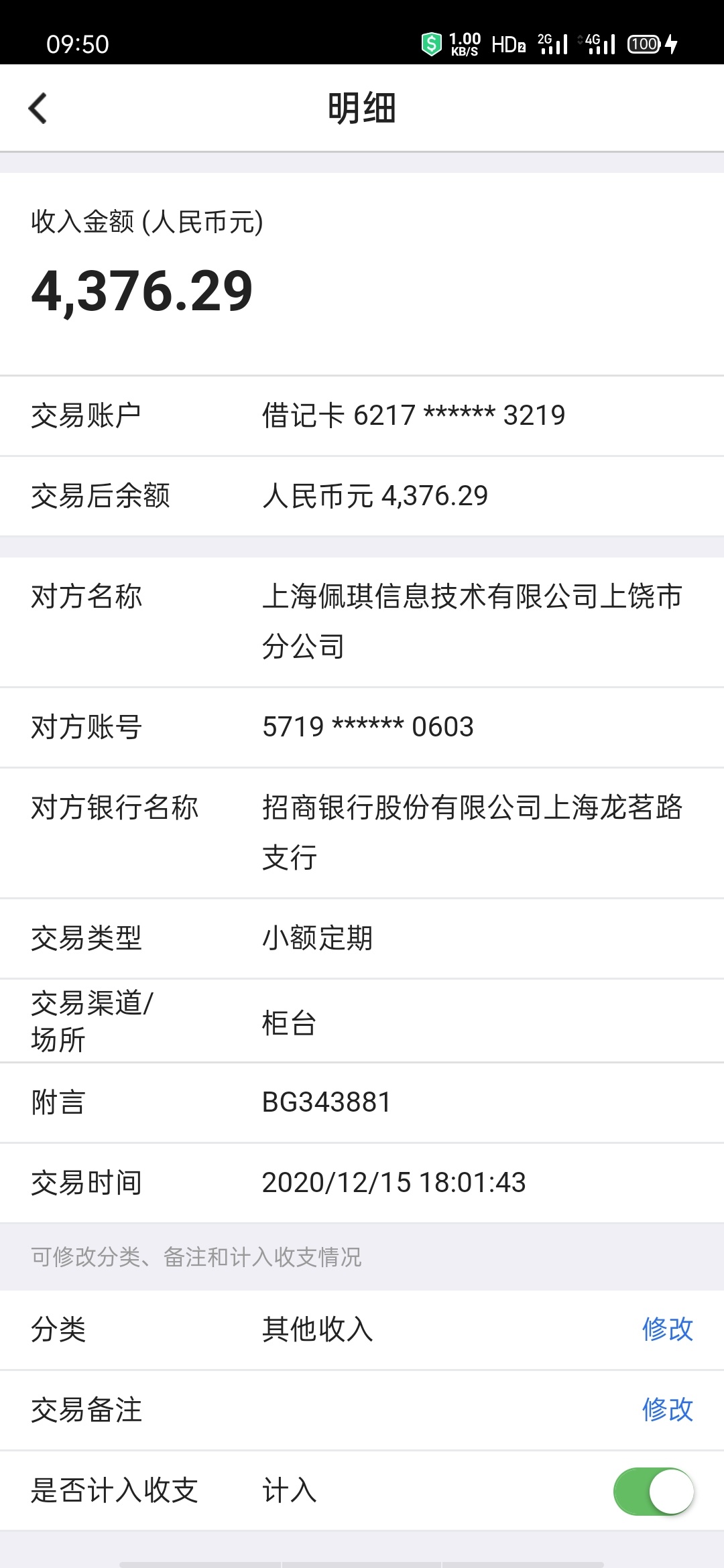The width and height of the screenshot is (724, 1568).
Task: Toggle the 是否计入收支 switch off
Action: coord(654,1491)
